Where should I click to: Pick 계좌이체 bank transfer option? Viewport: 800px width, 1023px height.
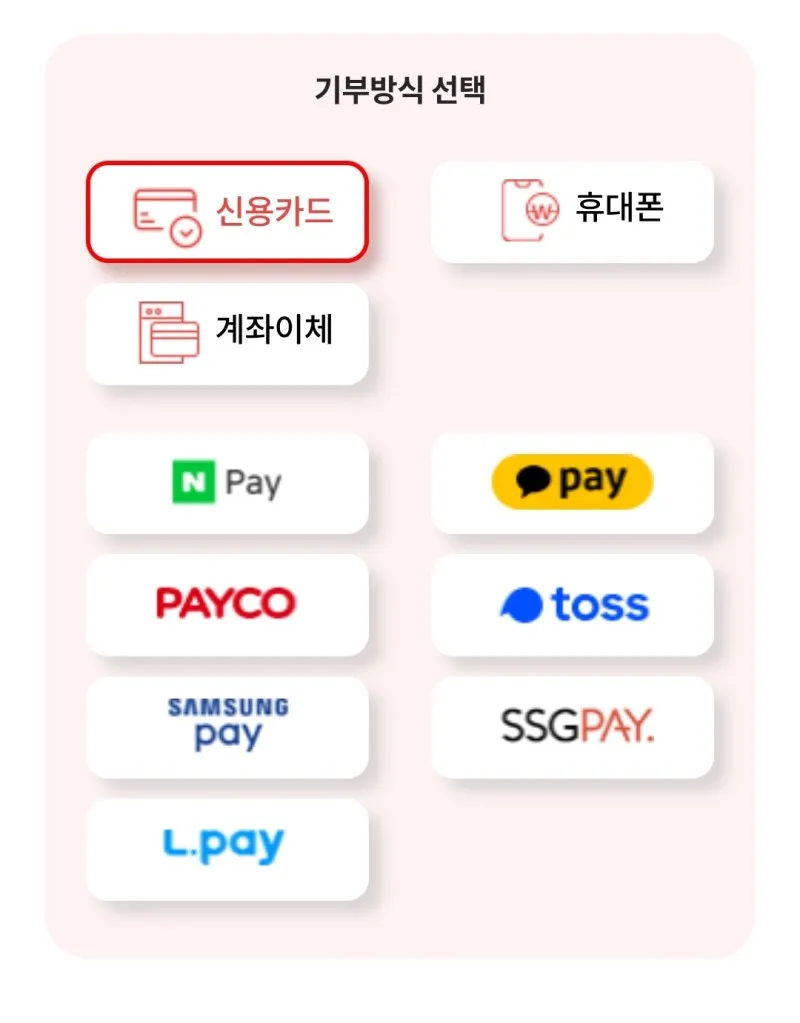click(227, 334)
